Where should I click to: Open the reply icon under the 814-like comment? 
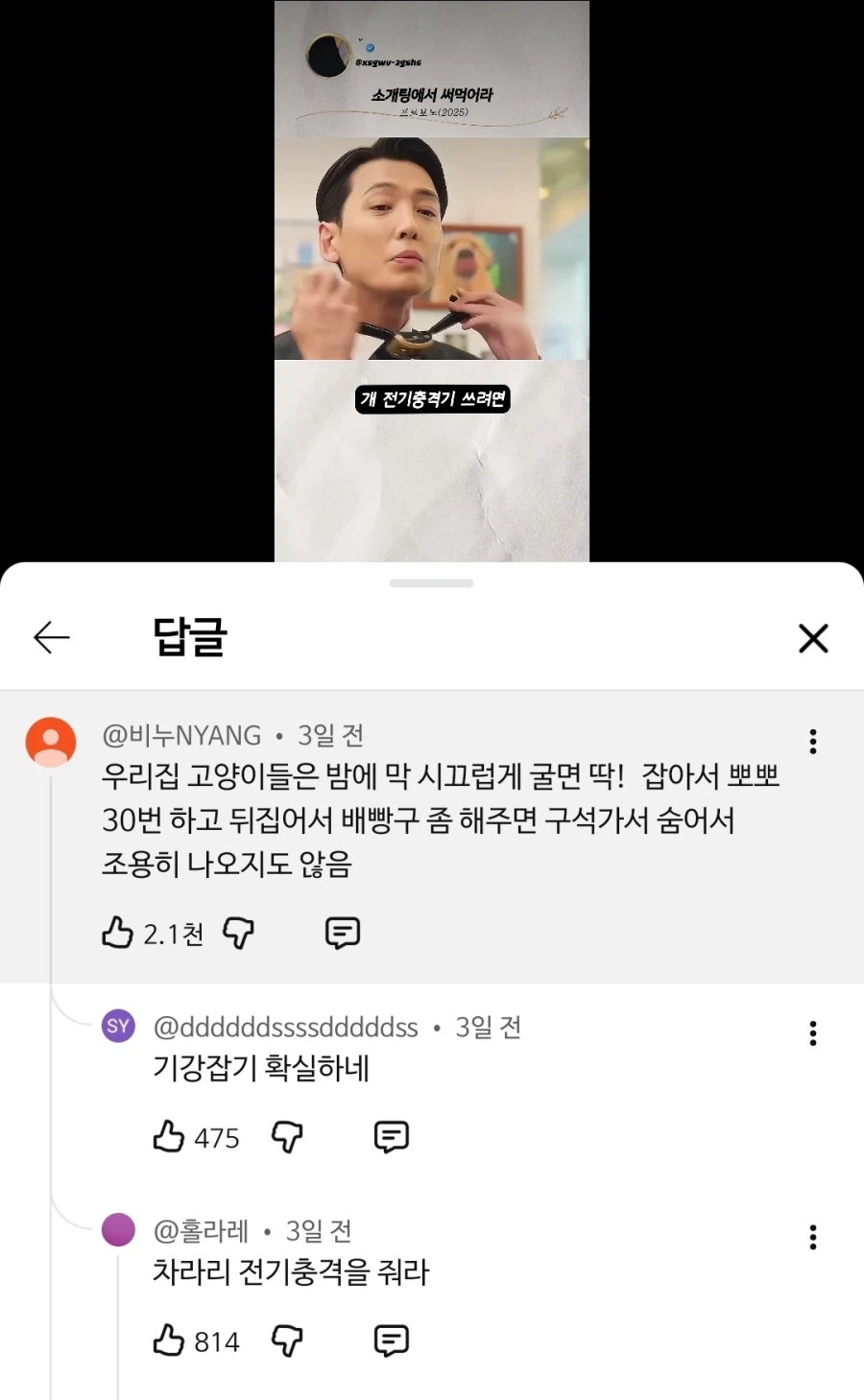coord(390,1340)
